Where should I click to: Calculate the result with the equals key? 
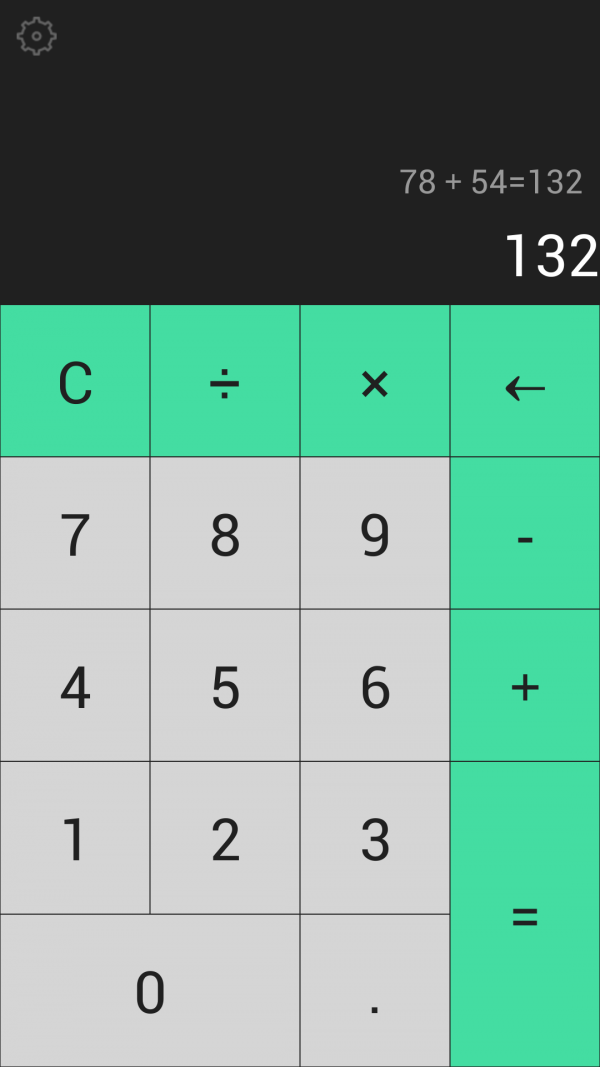point(525,915)
